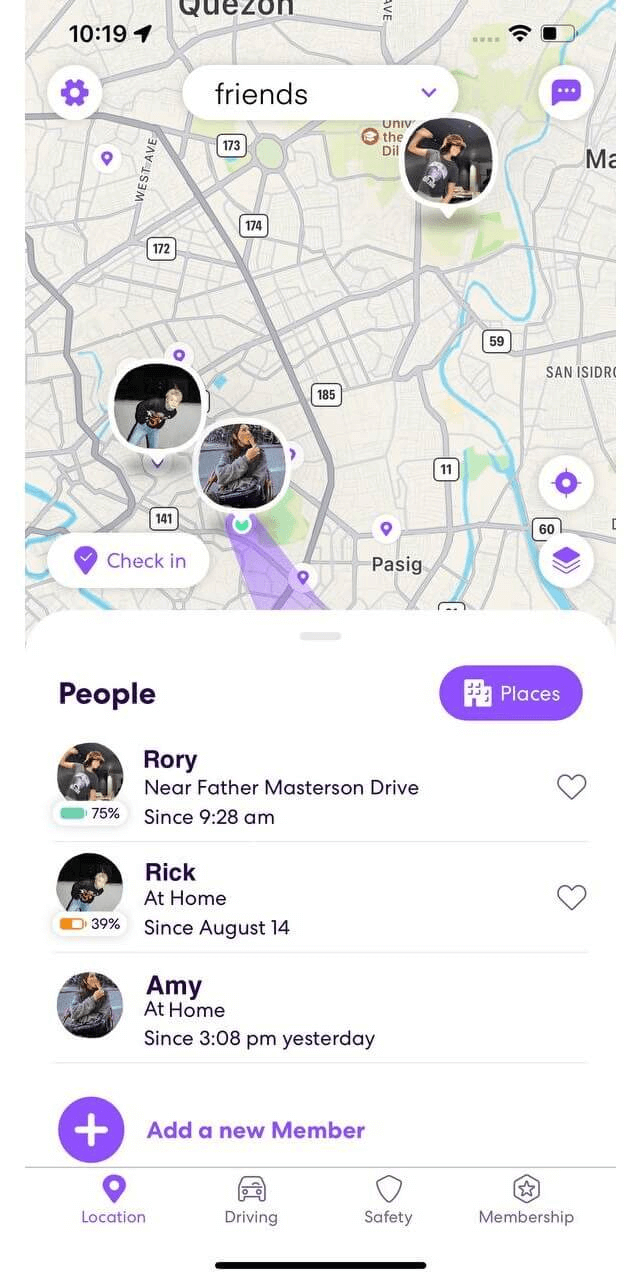Screen dimensions: 640x1280
Task: Expand the friends circle dropdown
Action: point(320,95)
